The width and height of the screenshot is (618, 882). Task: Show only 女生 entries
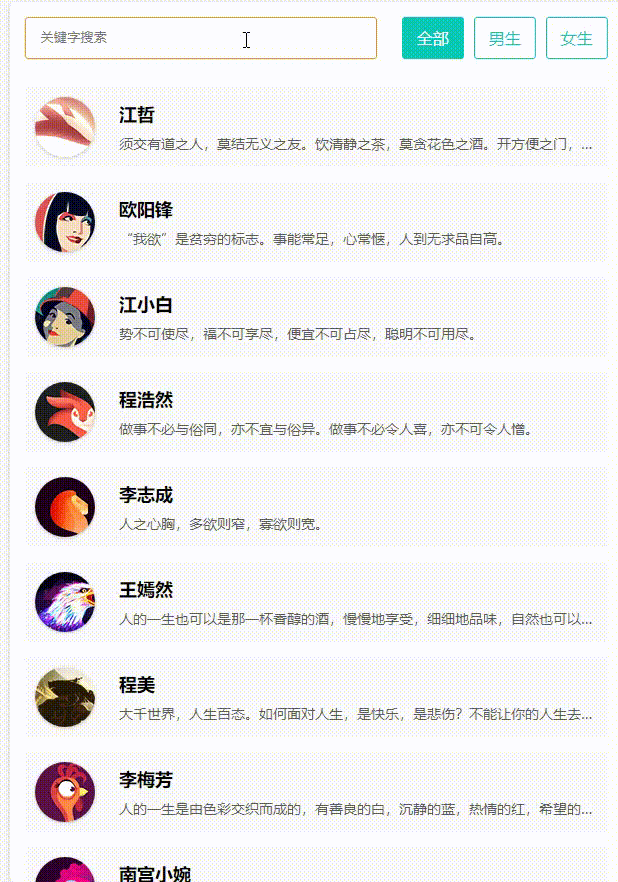point(576,38)
